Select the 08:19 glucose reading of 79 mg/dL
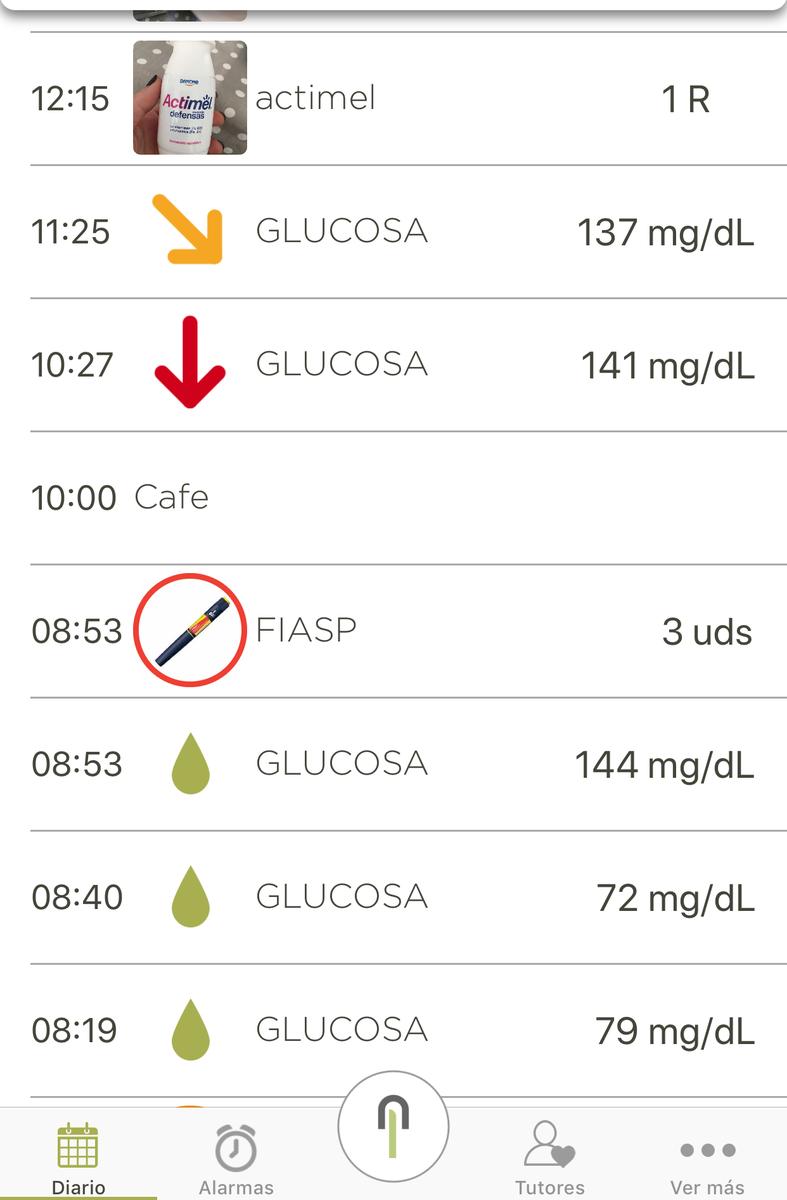This screenshot has width=787, height=1200. [393, 1030]
